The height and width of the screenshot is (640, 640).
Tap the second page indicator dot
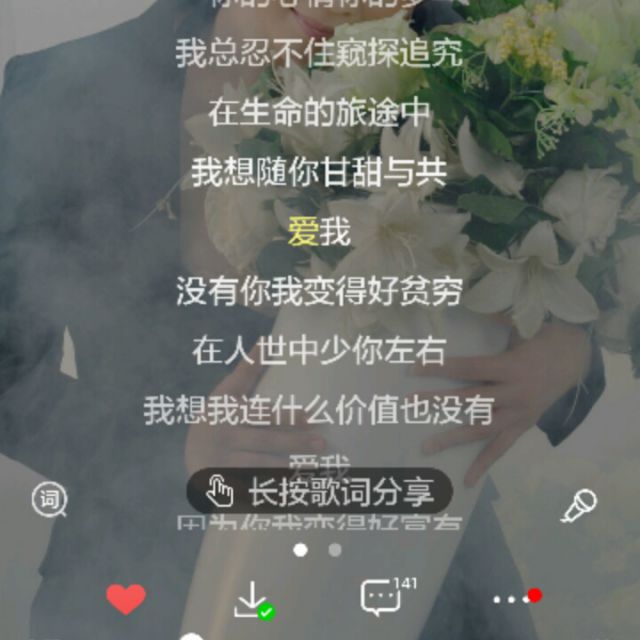[335, 550]
